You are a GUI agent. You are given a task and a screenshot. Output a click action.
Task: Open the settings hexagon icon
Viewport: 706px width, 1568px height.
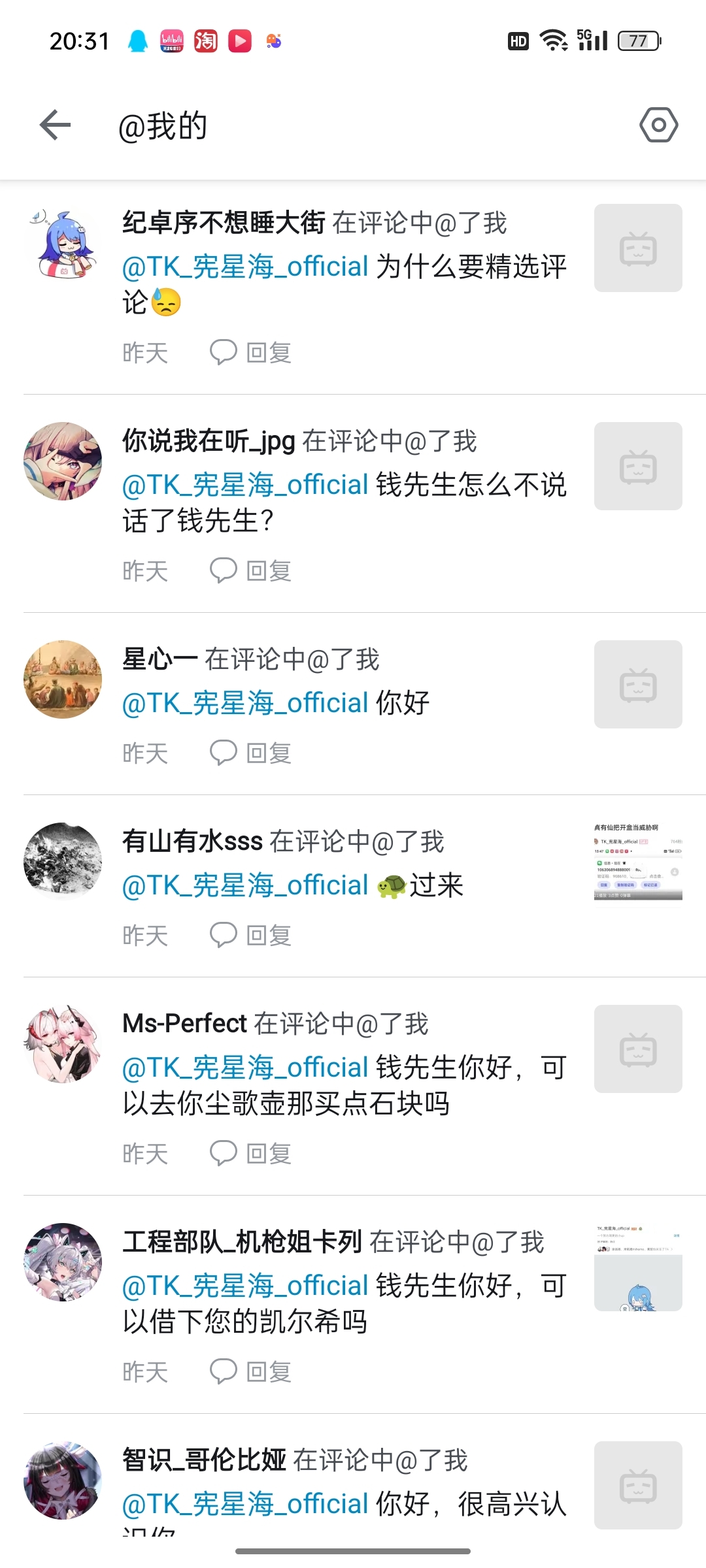point(658,125)
